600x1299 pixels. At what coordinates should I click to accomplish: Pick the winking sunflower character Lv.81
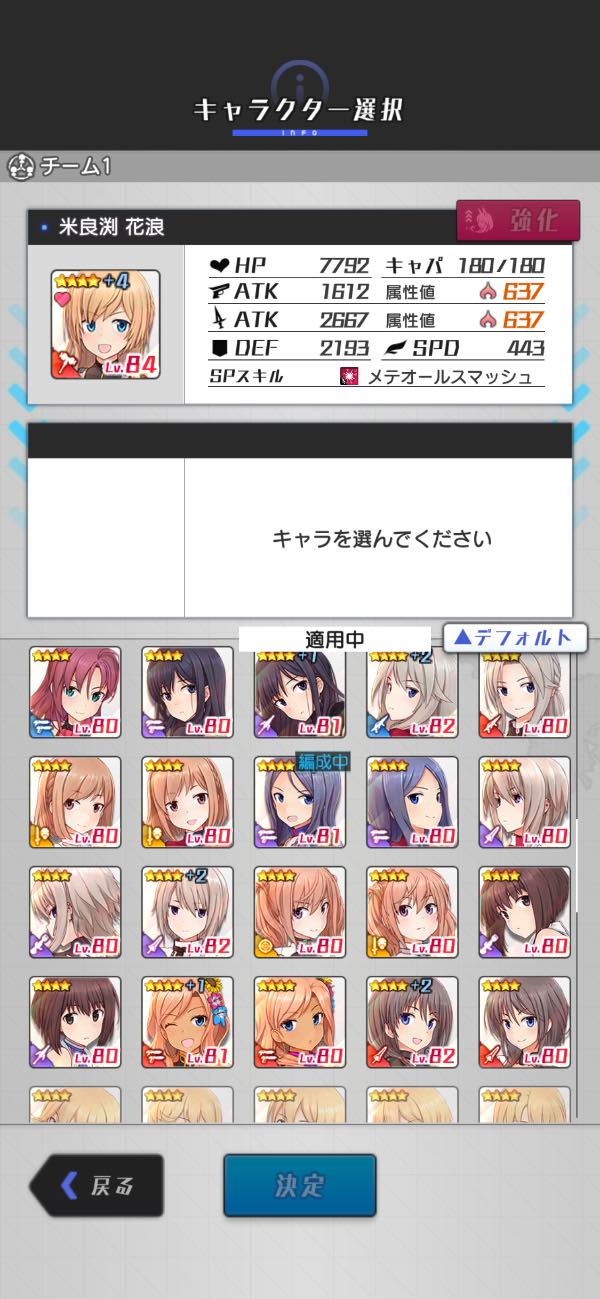pos(188,1022)
